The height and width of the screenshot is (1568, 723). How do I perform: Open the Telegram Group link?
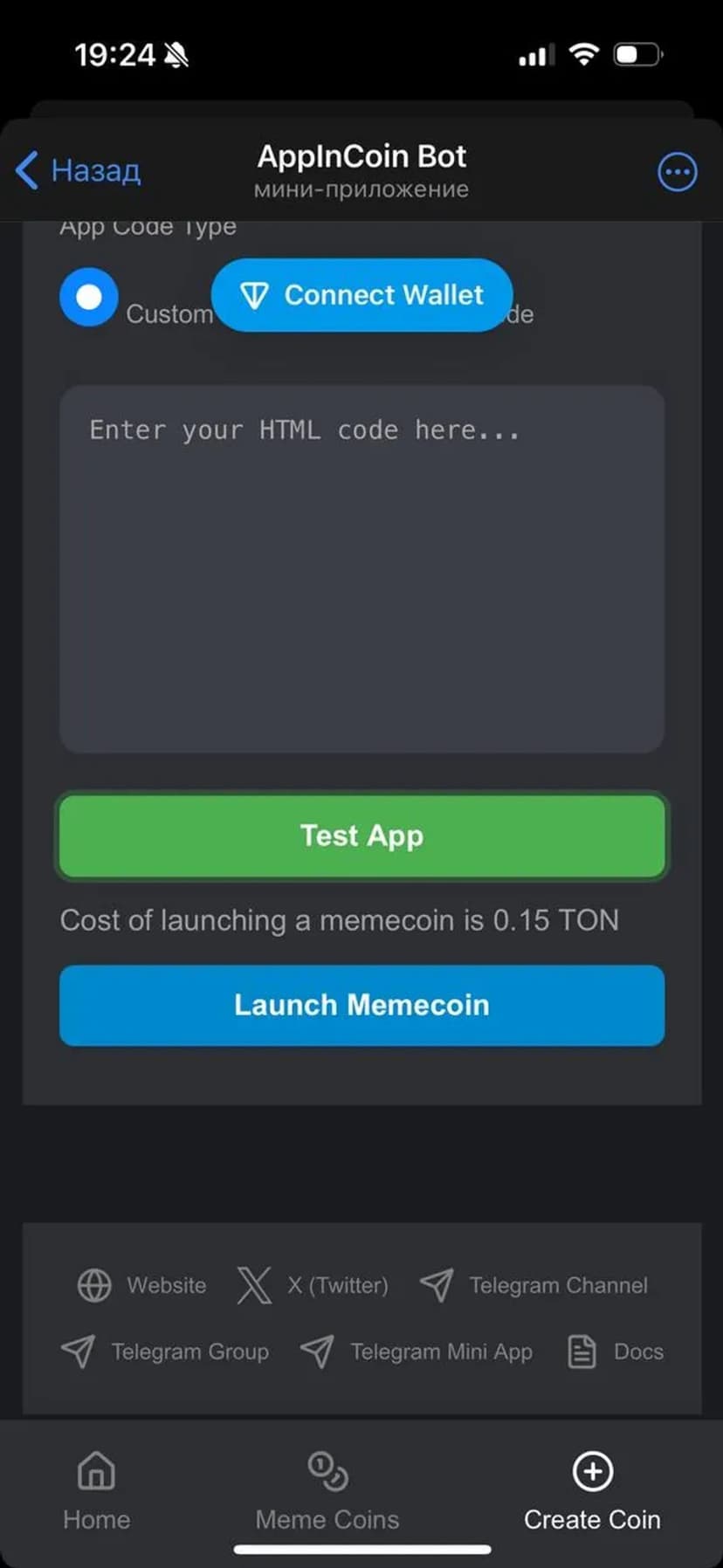(x=165, y=1351)
